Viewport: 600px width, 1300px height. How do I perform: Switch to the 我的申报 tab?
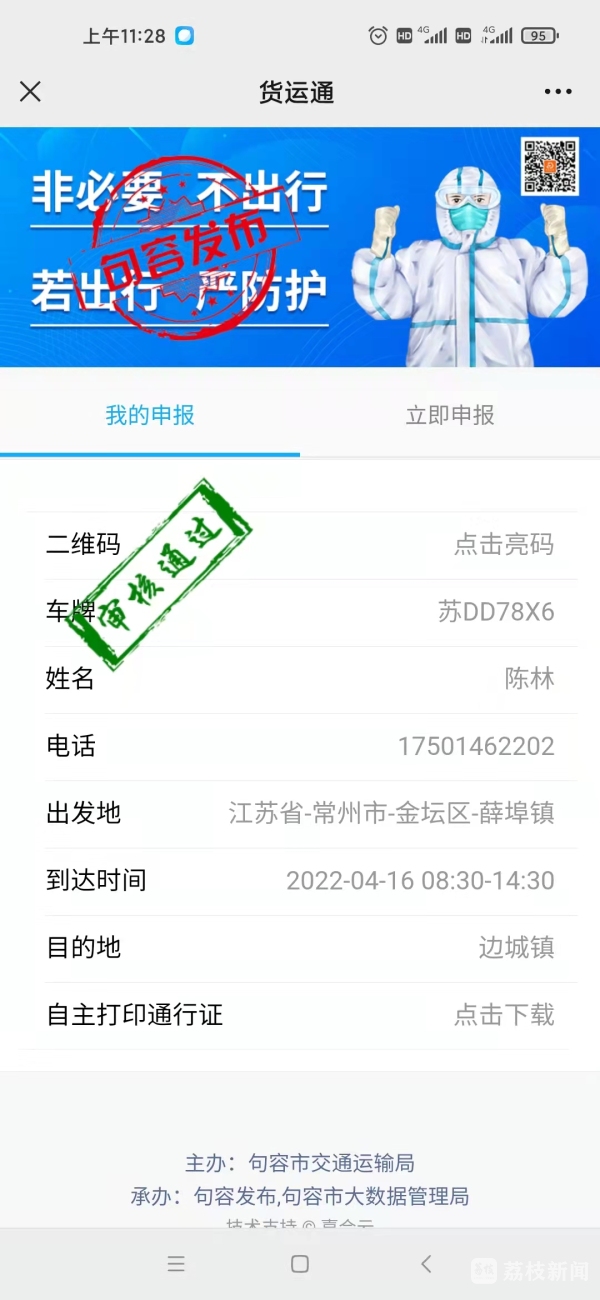150,415
